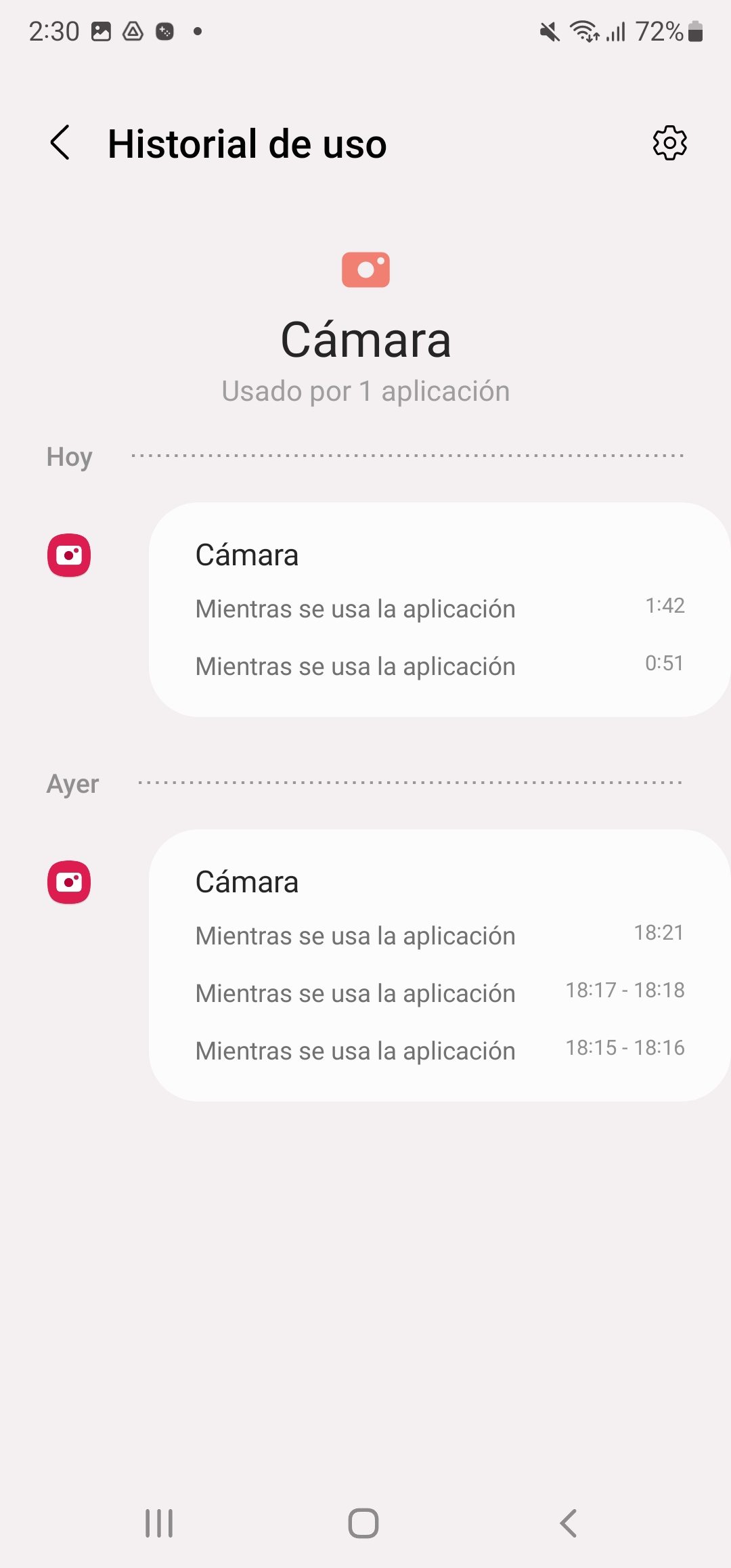This screenshot has width=731, height=1568.
Task: Go back from Historial de uso
Action: tap(60, 143)
